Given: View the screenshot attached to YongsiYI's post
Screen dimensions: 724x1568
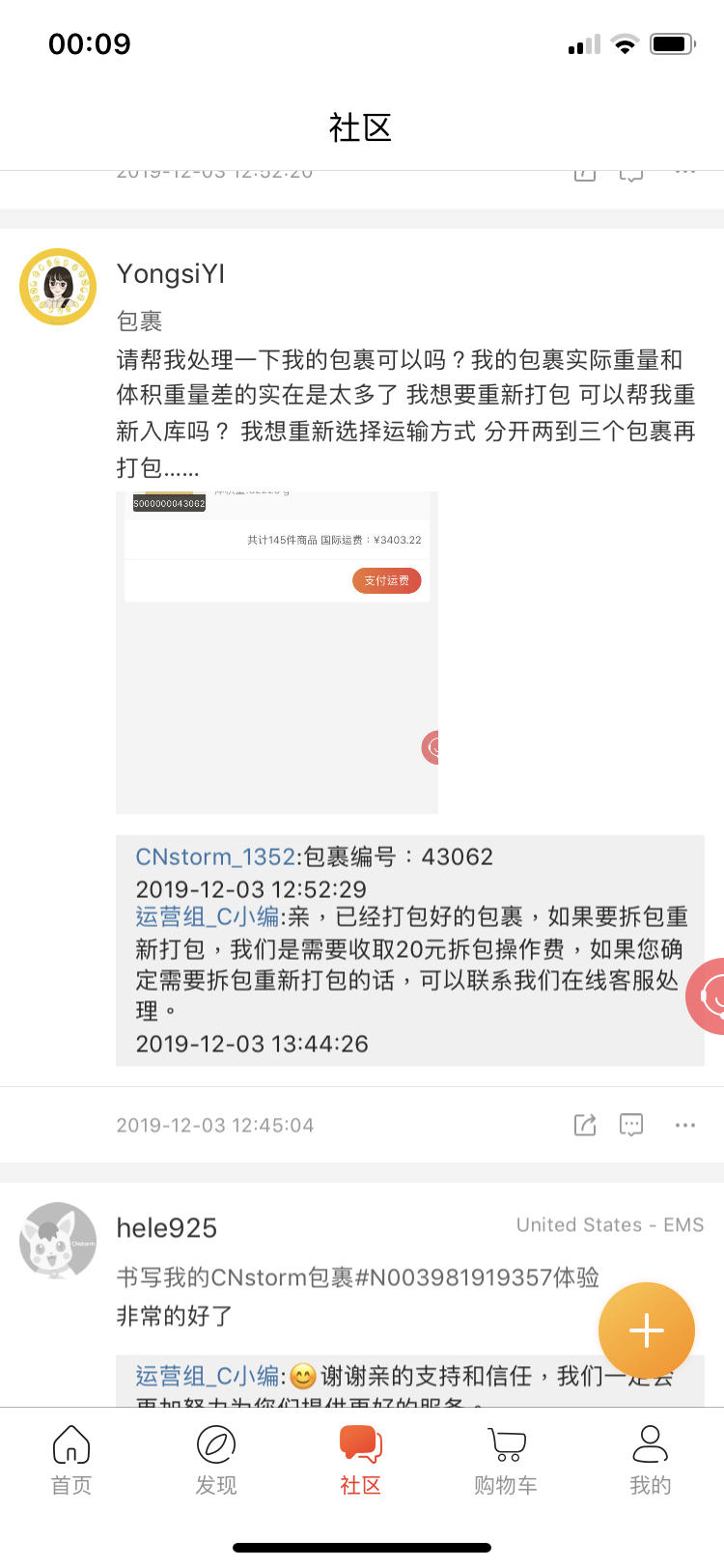Looking at the screenshot, I should point(277,652).
